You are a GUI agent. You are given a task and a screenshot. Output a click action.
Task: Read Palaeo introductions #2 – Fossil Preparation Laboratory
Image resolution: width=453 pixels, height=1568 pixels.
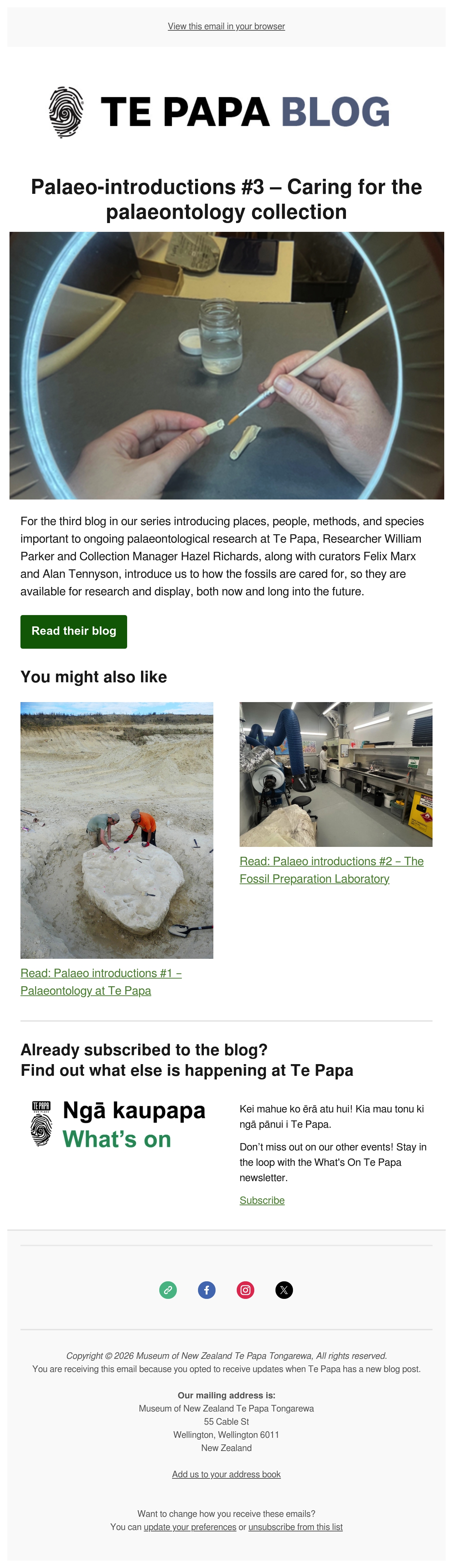[331, 870]
